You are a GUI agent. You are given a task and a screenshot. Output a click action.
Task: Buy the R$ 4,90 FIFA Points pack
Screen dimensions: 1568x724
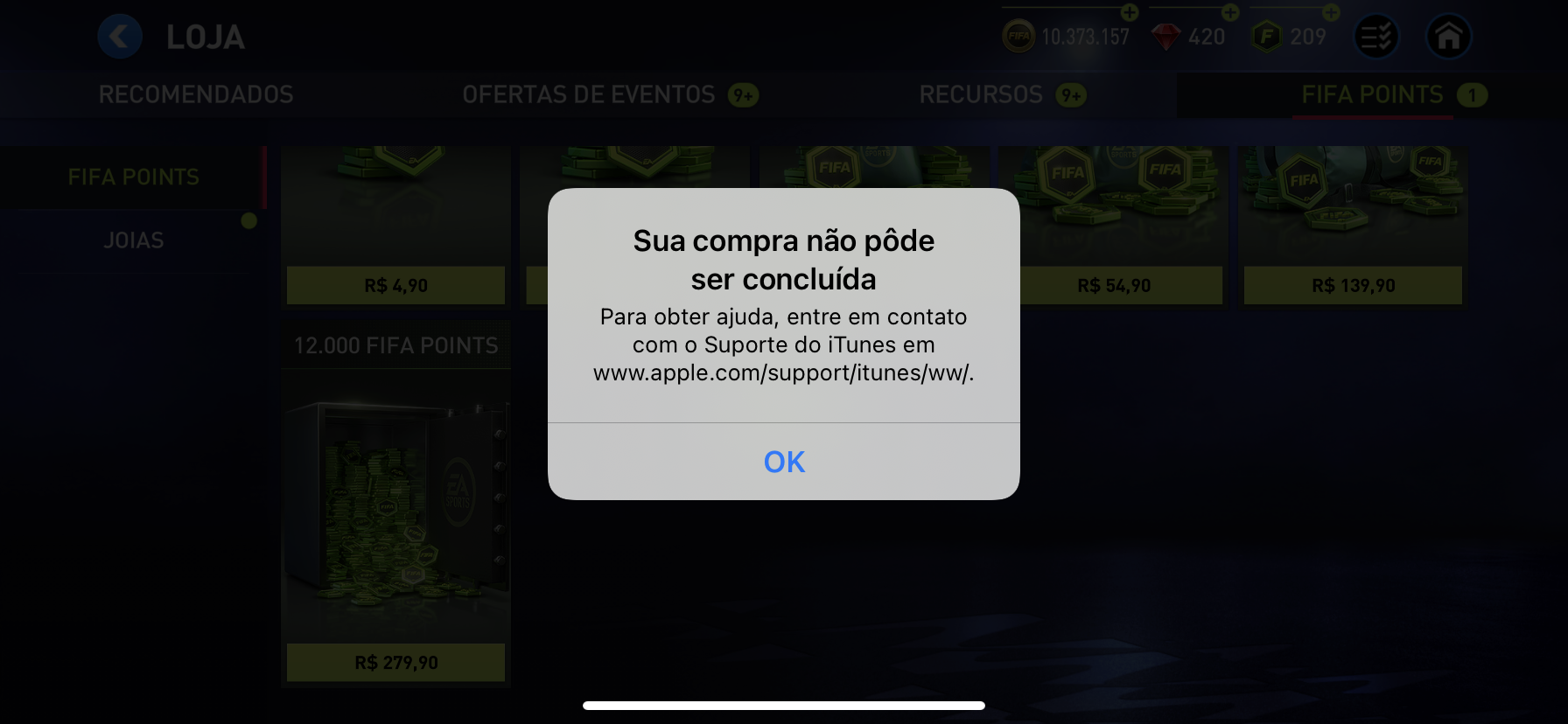point(395,285)
